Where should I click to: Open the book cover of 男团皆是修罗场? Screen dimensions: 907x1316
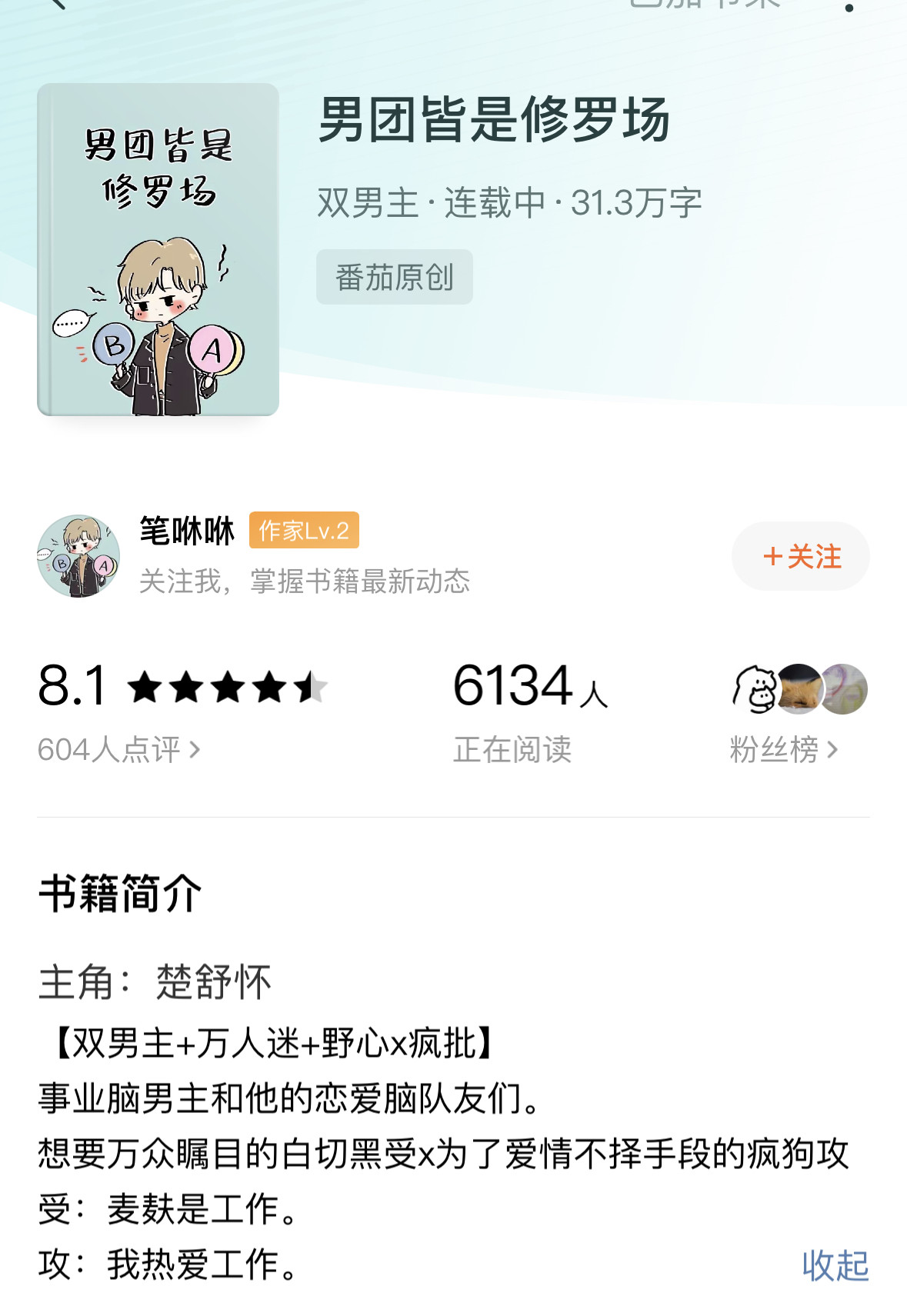pyautogui.click(x=158, y=249)
